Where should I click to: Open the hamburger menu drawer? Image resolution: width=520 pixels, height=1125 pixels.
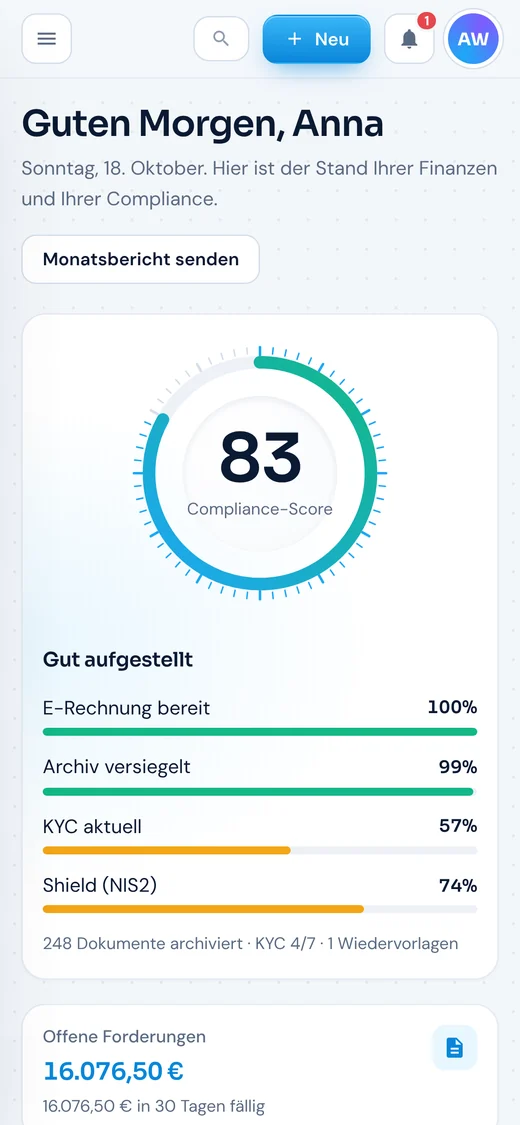tap(47, 39)
